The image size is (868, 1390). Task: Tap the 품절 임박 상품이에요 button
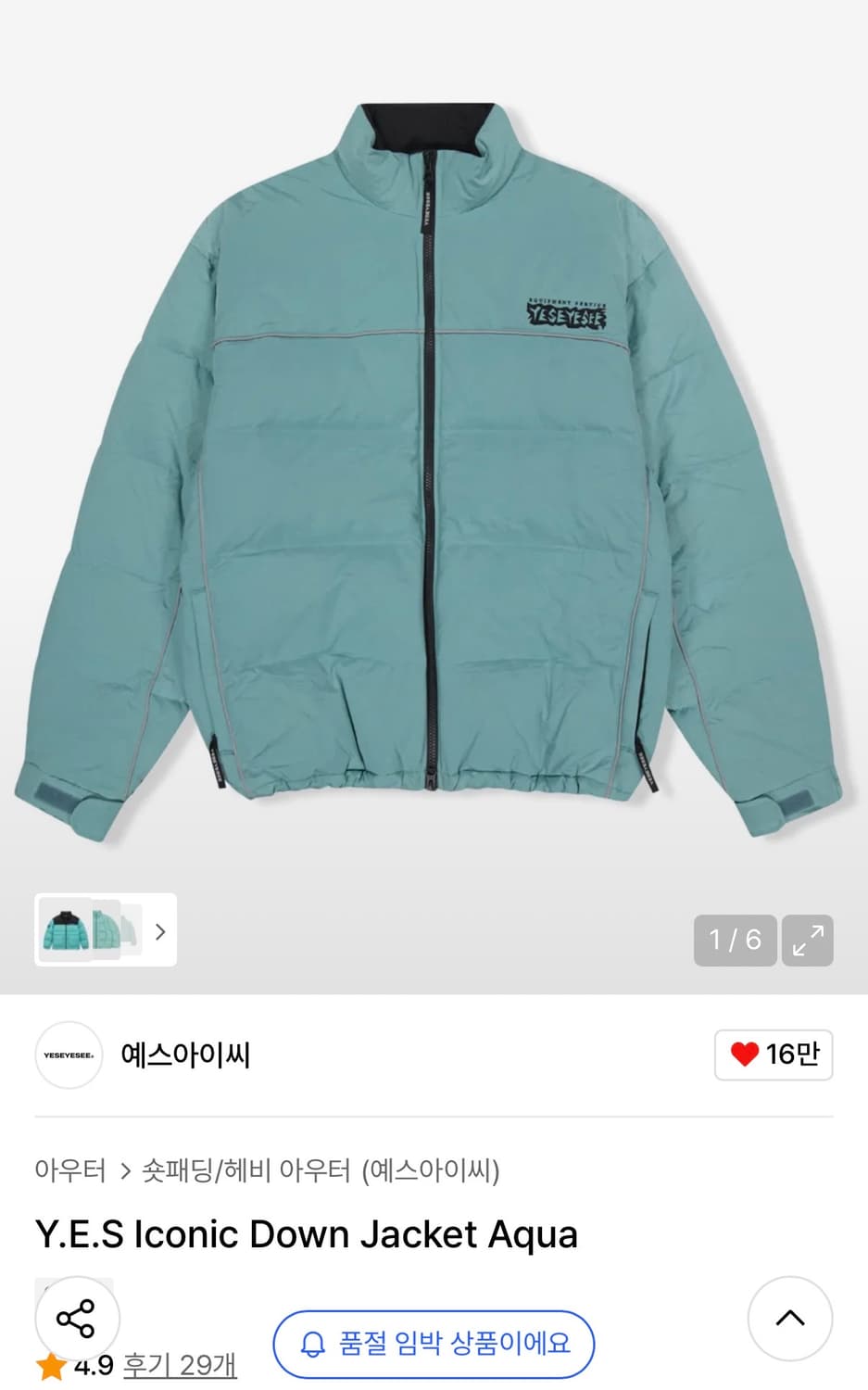point(434,1344)
